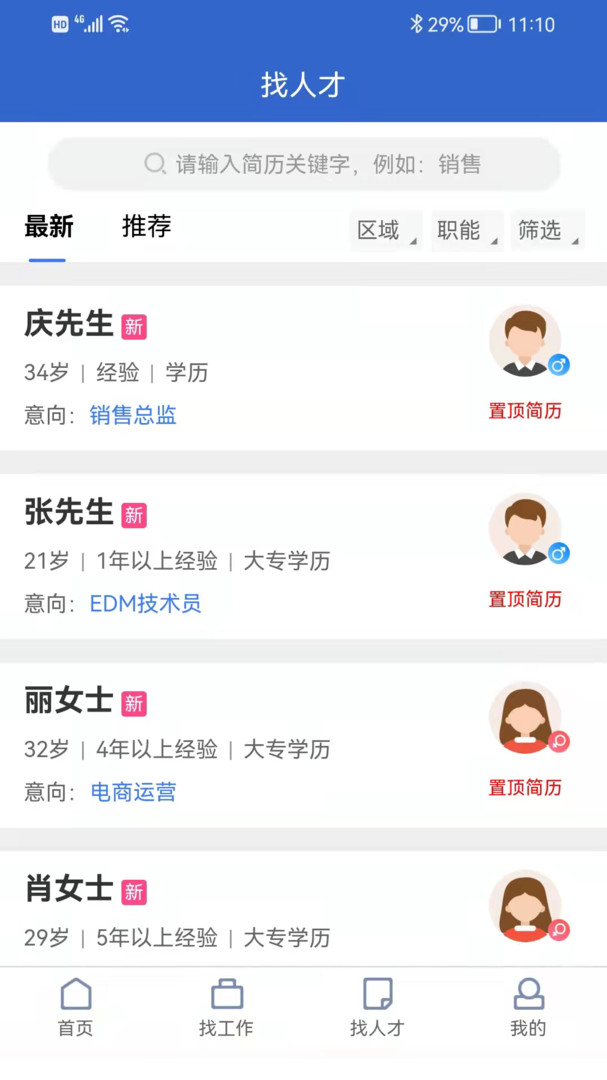Open the 筛选 filter options
This screenshot has width=607, height=1080.
point(546,230)
